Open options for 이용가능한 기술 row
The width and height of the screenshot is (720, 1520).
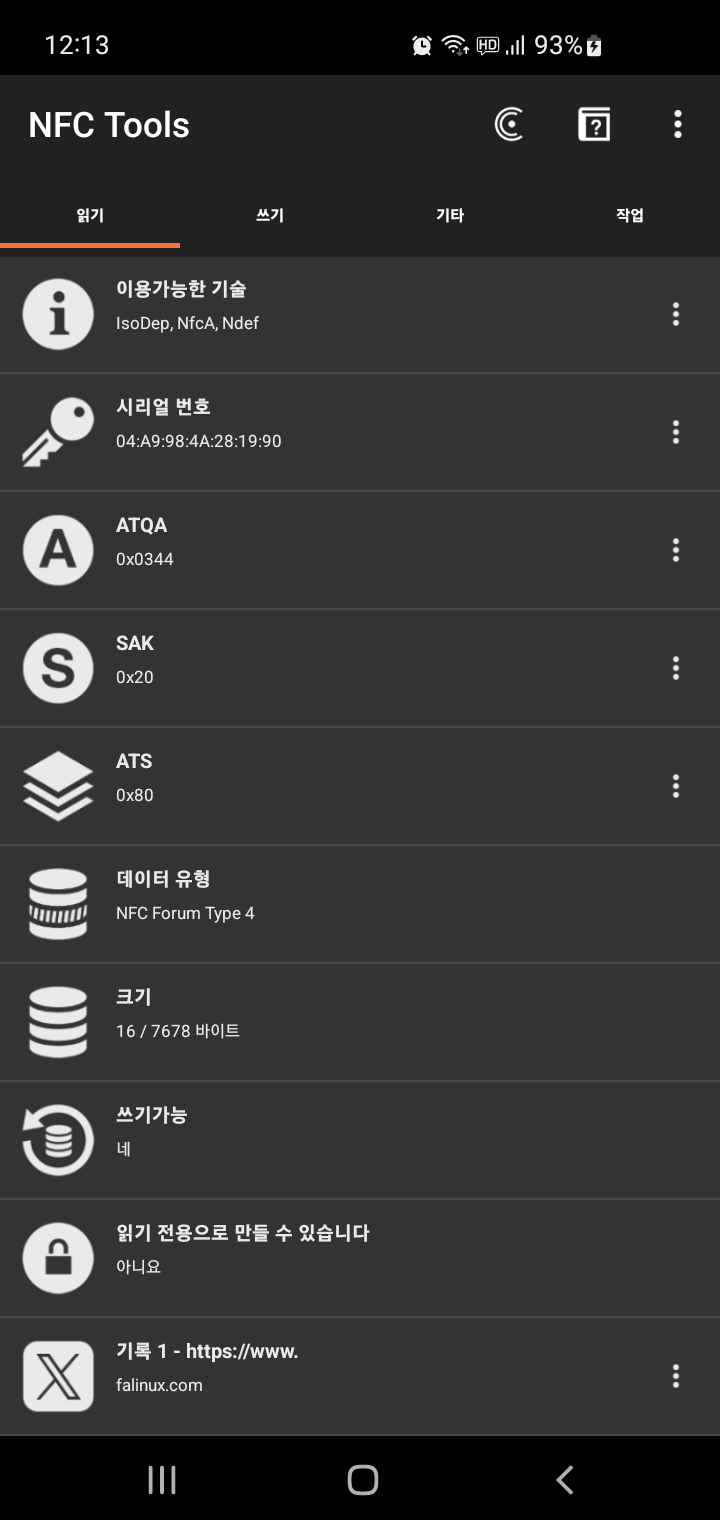(x=676, y=314)
